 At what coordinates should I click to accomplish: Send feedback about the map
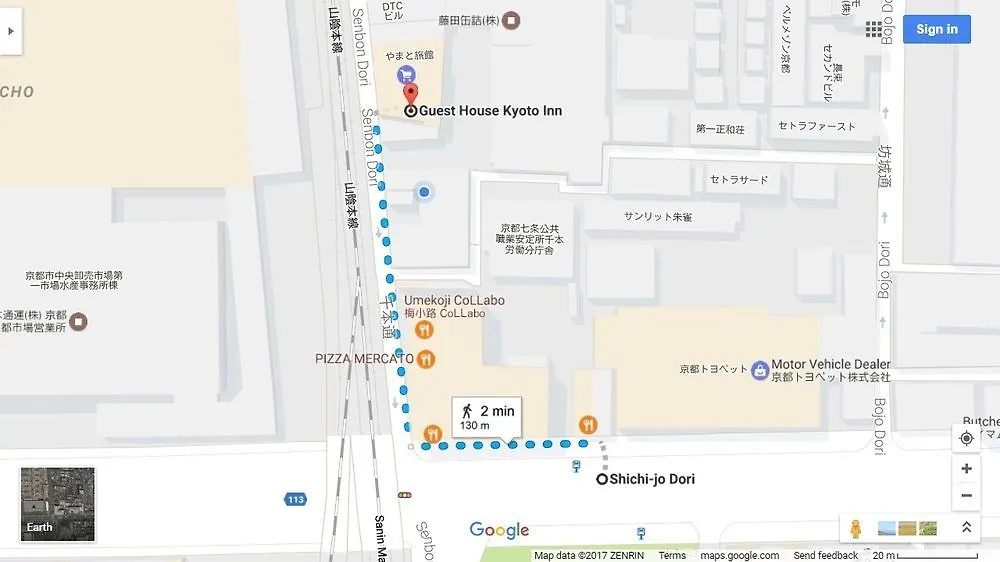coord(825,556)
